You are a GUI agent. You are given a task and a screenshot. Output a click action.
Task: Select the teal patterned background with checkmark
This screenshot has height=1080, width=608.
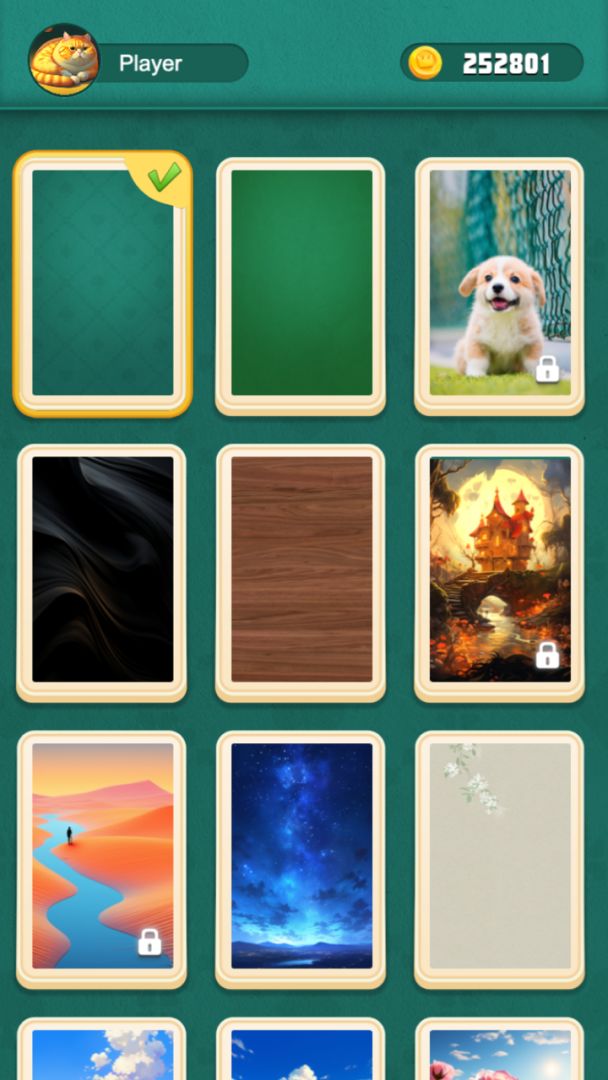102,284
